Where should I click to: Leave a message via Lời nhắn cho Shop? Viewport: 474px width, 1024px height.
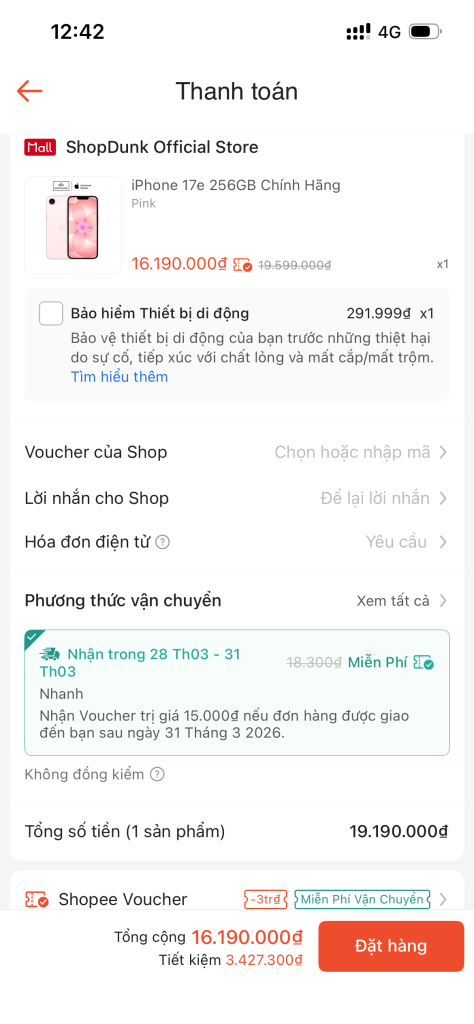click(x=237, y=498)
